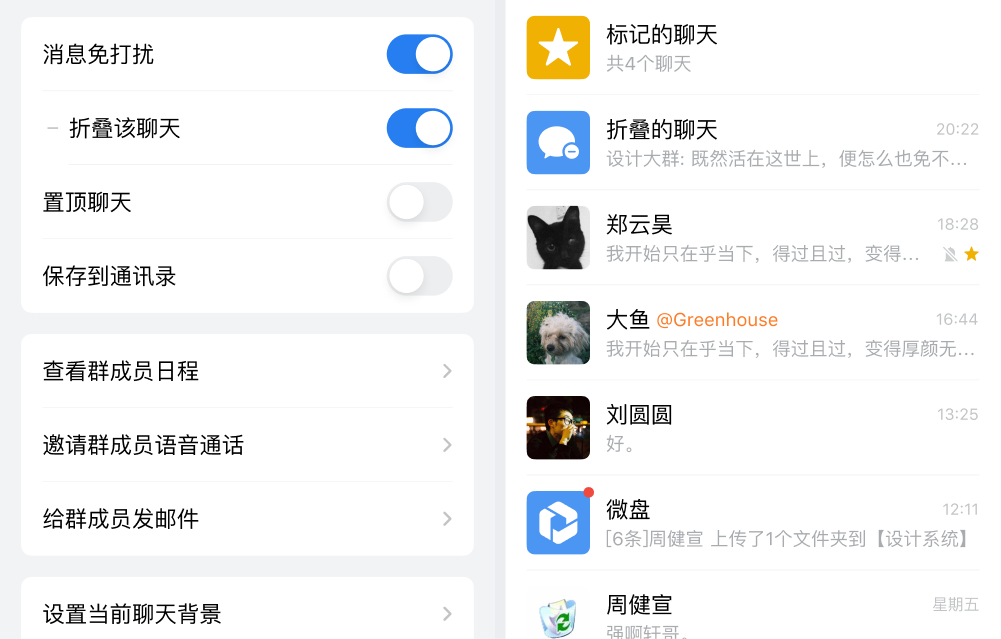Open 给群成员发邮件
Viewport: 1001px width, 639px height.
247,519
